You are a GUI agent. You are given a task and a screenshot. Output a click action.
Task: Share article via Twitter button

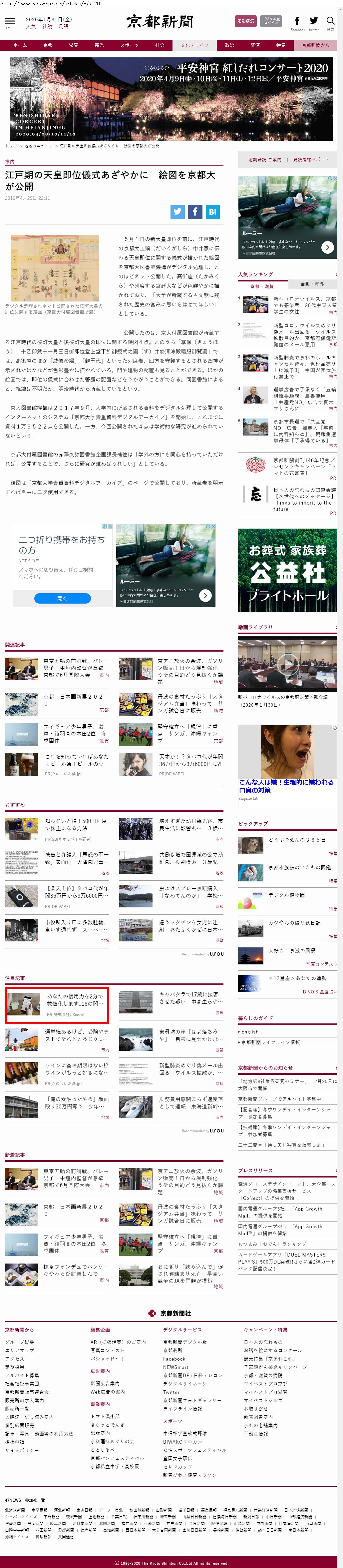[x=177, y=212]
